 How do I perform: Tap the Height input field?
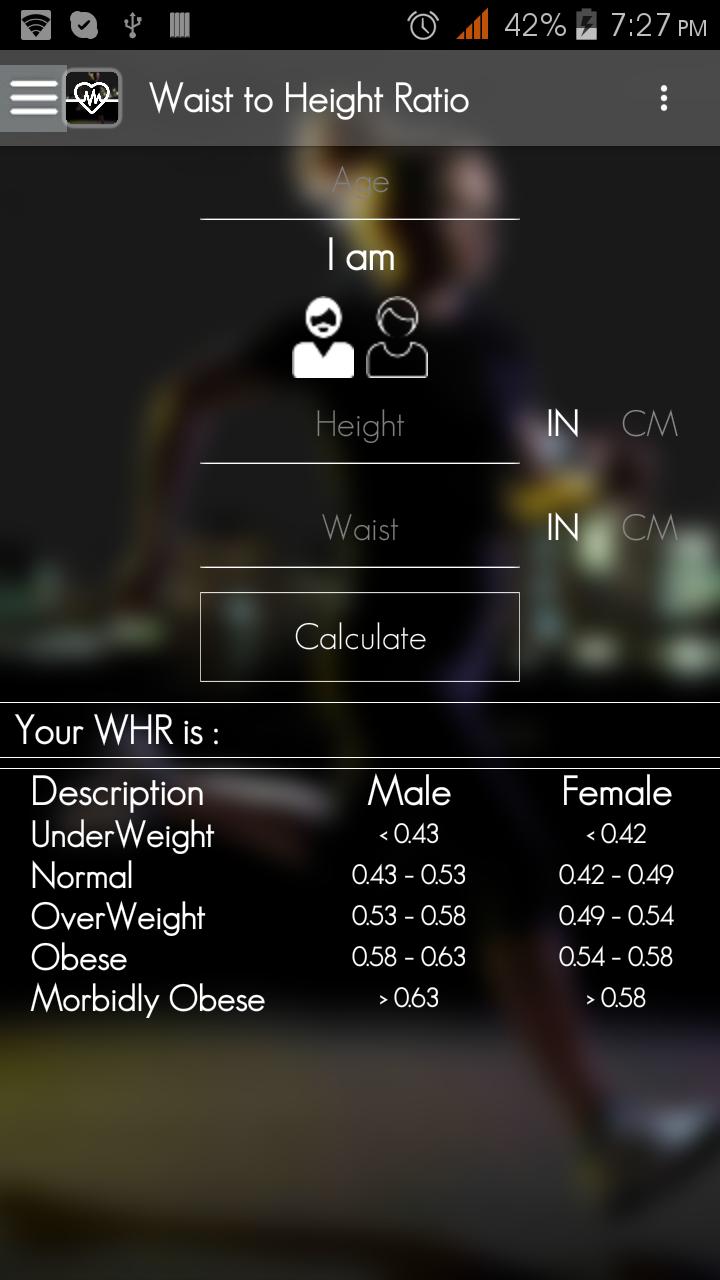tap(360, 426)
